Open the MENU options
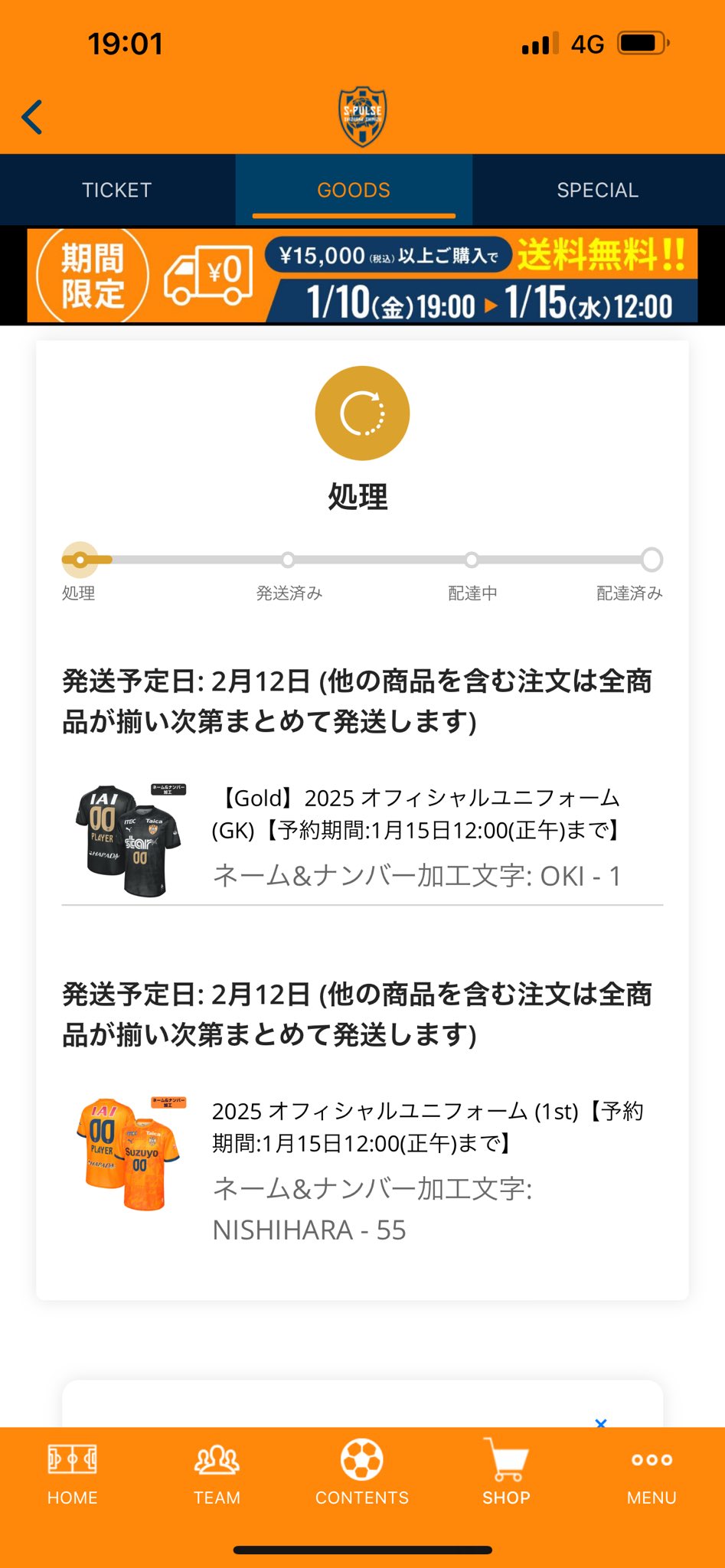Image resolution: width=725 pixels, height=1568 pixels. pos(652,1474)
